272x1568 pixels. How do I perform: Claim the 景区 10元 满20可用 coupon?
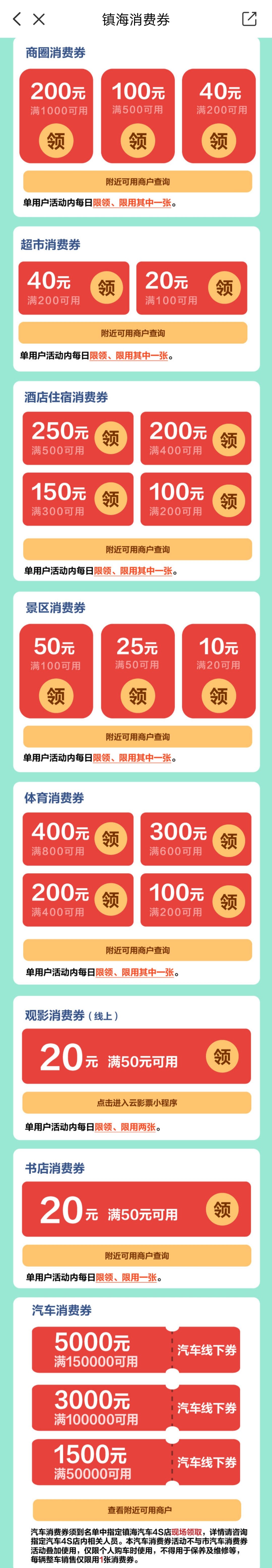218,695
